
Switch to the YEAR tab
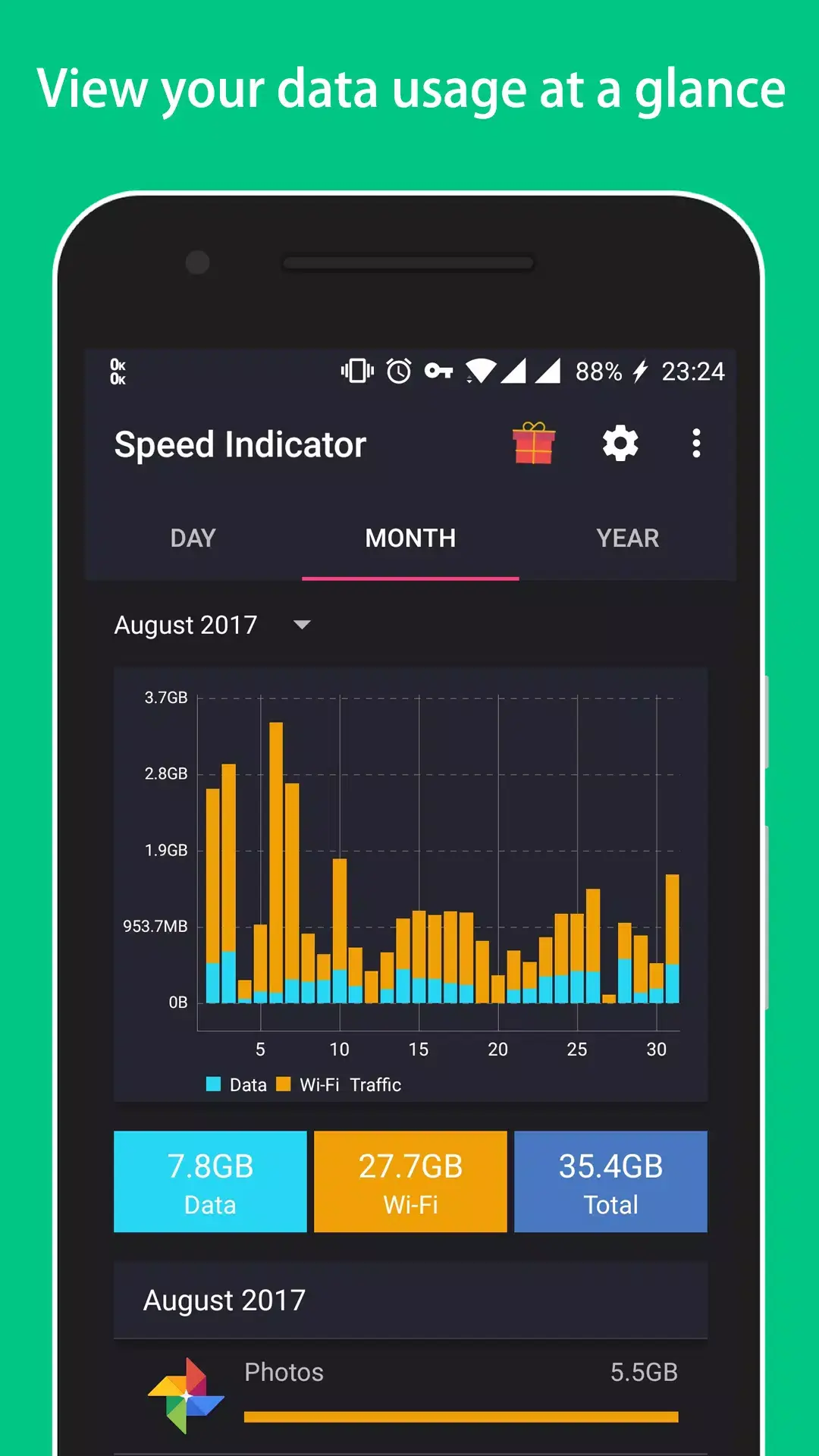pos(626,538)
